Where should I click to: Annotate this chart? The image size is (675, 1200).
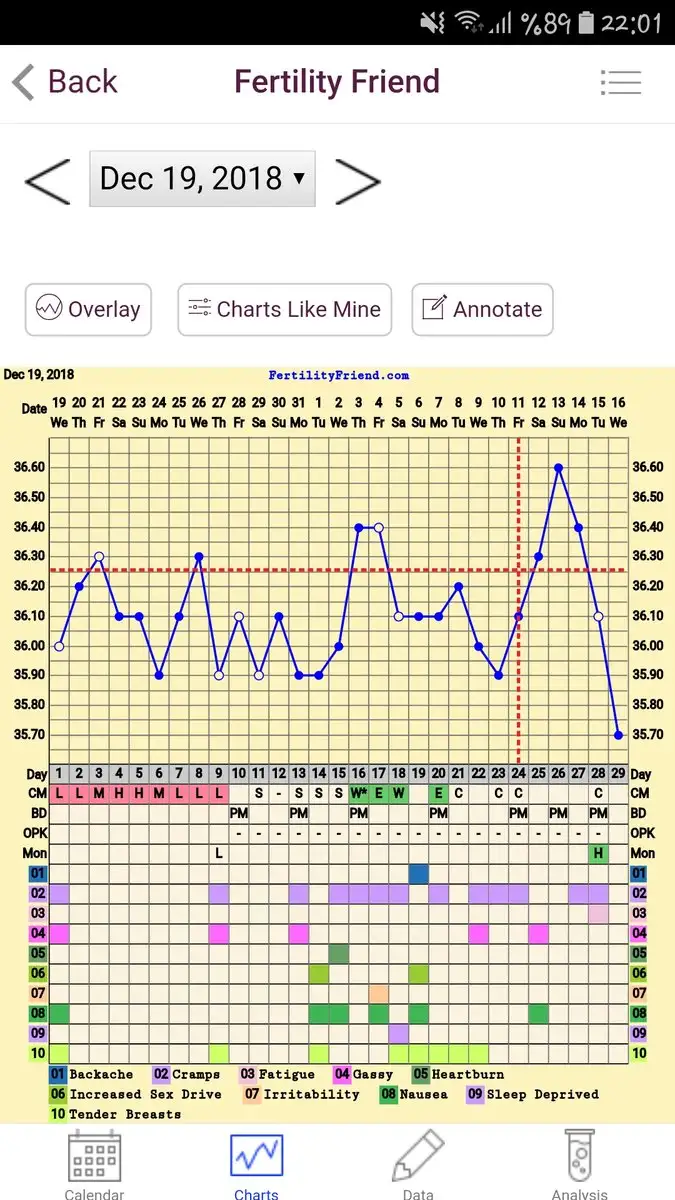click(x=482, y=309)
